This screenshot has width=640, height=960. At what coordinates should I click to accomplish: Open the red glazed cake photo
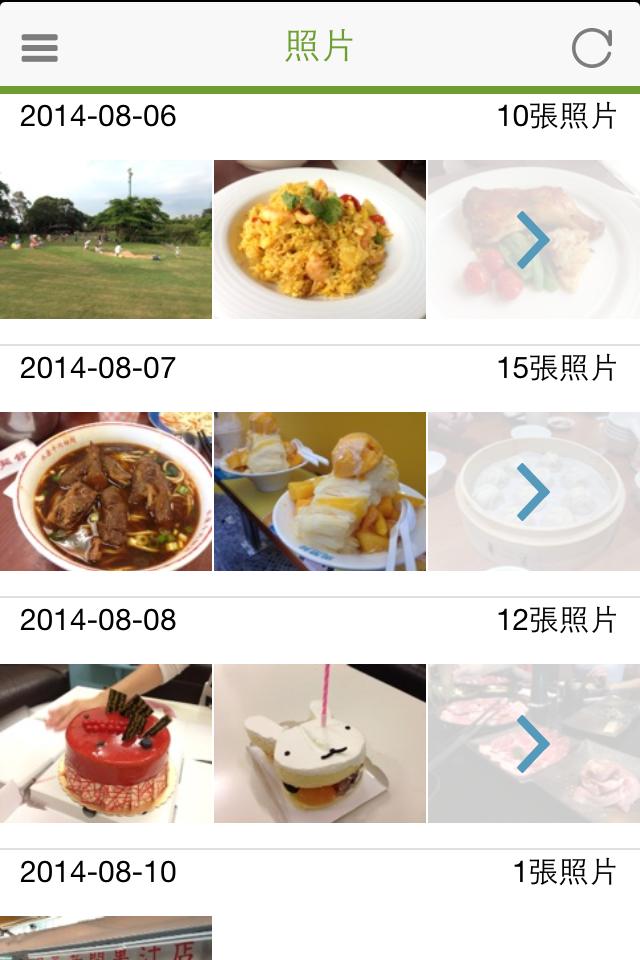tap(106, 743)
